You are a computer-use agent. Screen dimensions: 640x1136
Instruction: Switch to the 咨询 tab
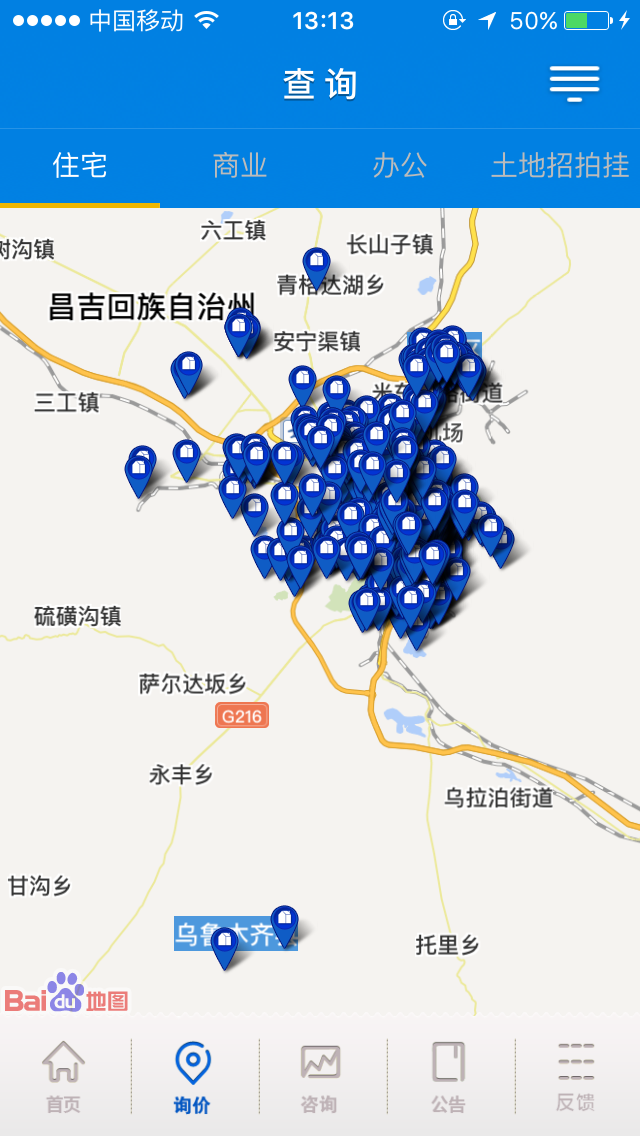[320, 1077]
